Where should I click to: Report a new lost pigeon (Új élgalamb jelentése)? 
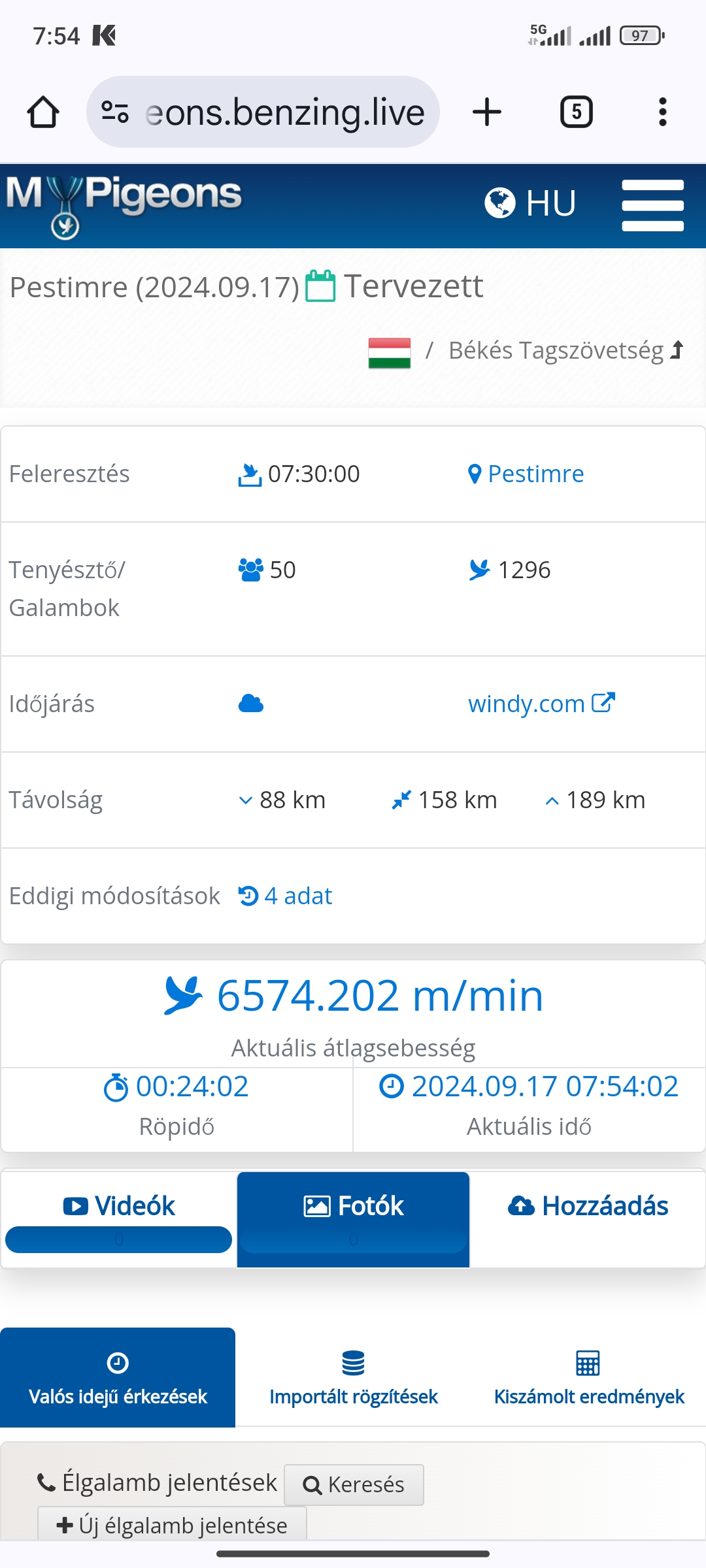click(x=172, y=1525)
